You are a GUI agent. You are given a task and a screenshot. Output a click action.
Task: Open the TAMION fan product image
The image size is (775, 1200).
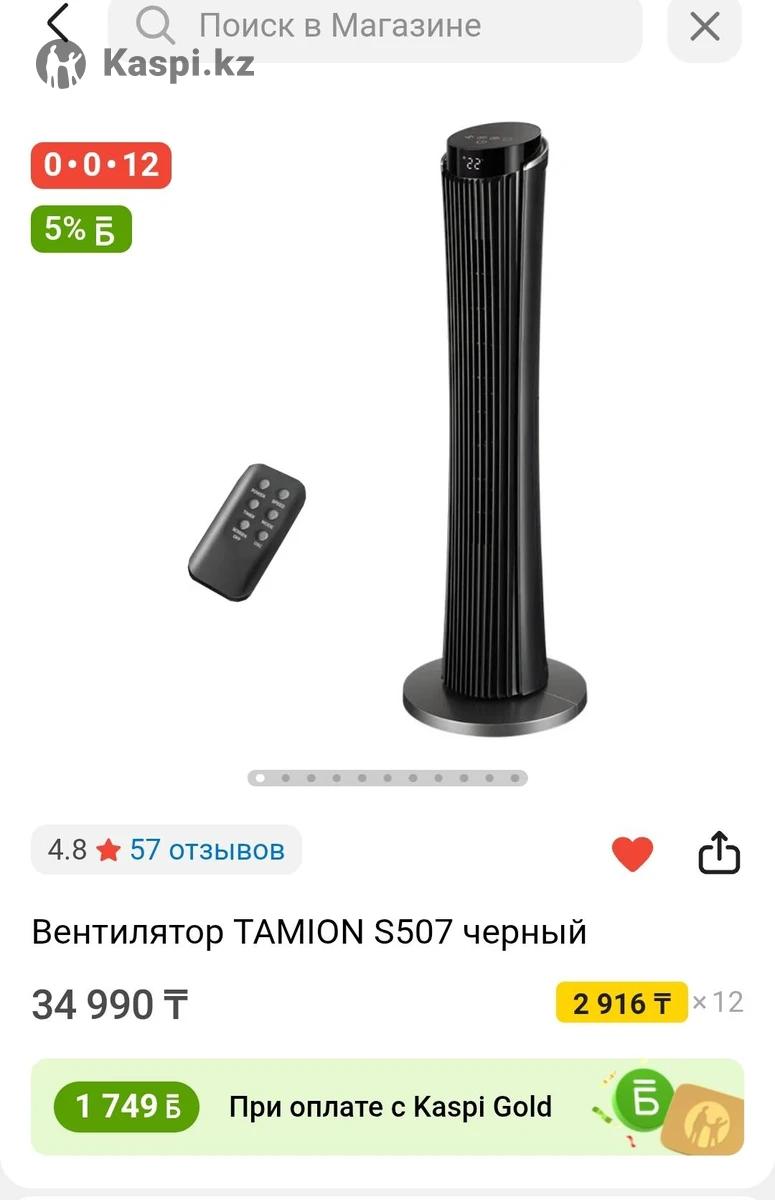[495, 430]
